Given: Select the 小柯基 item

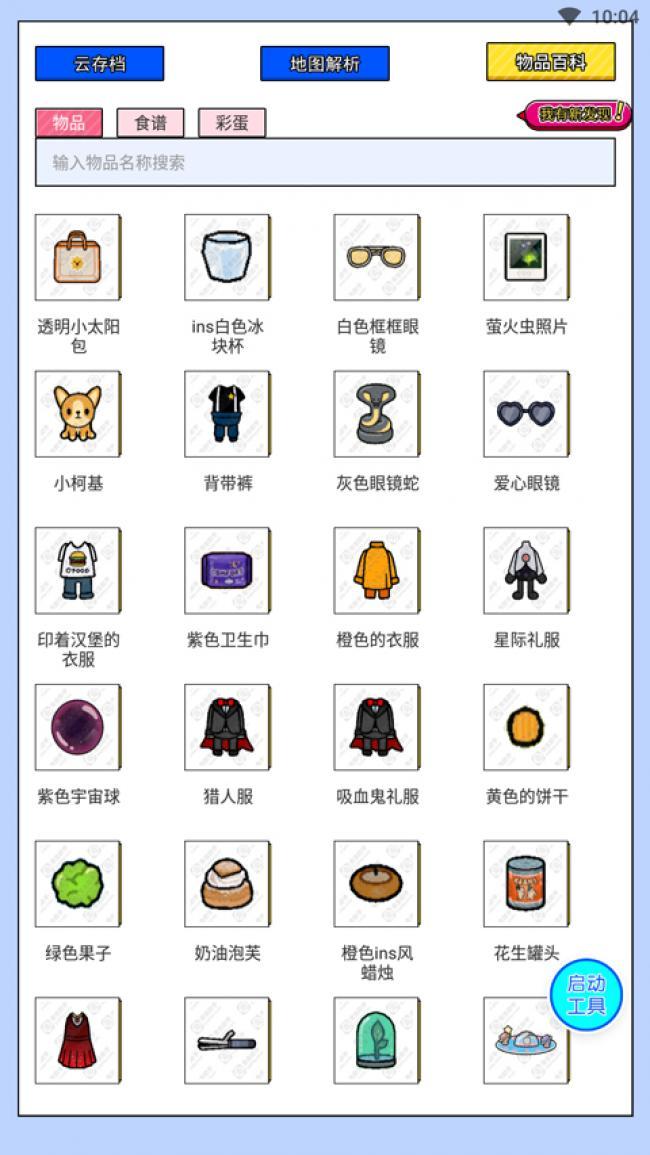Looking at the screenshot, I should click(x=78, y=414).
